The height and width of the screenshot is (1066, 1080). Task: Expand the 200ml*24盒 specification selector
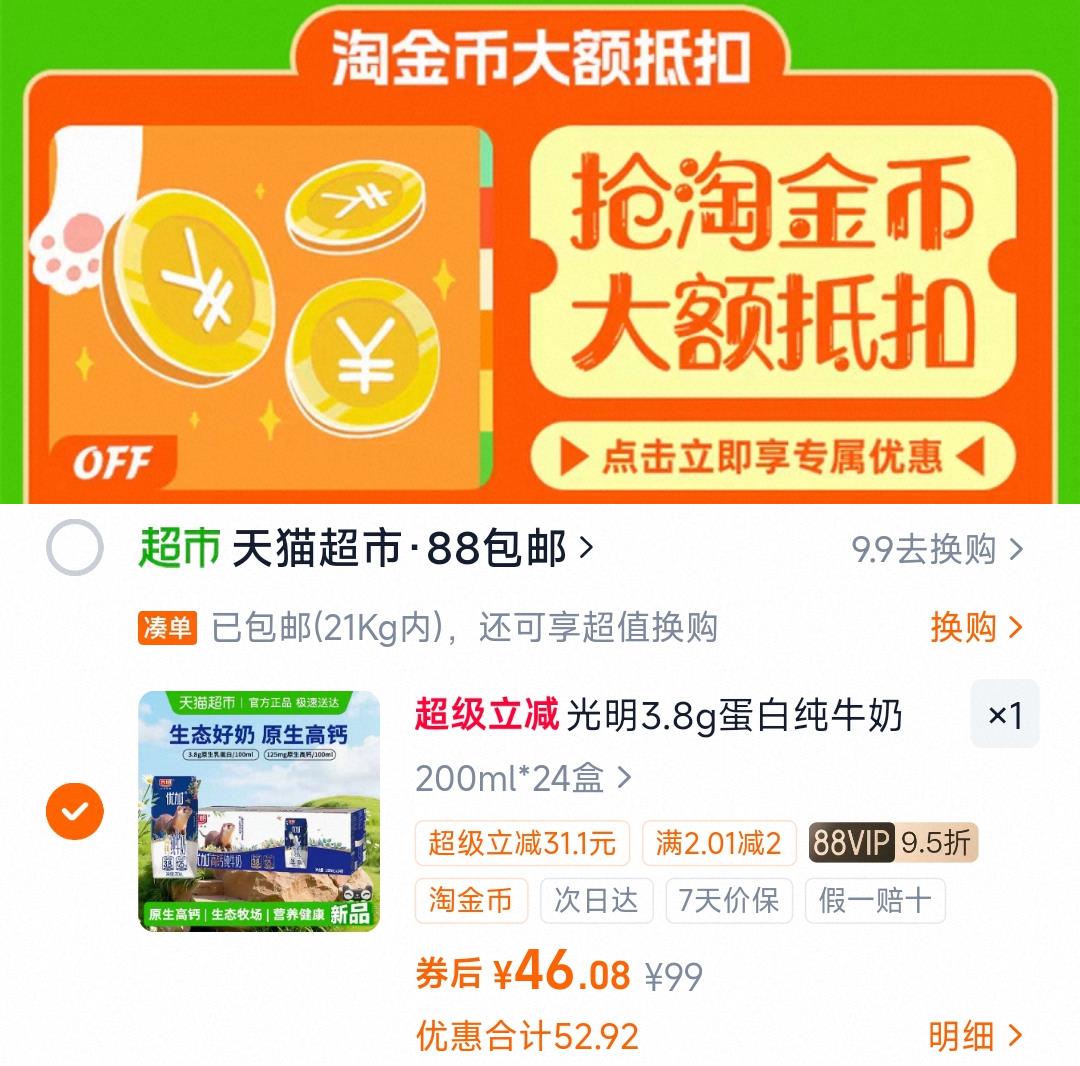[x=523, y=778]
